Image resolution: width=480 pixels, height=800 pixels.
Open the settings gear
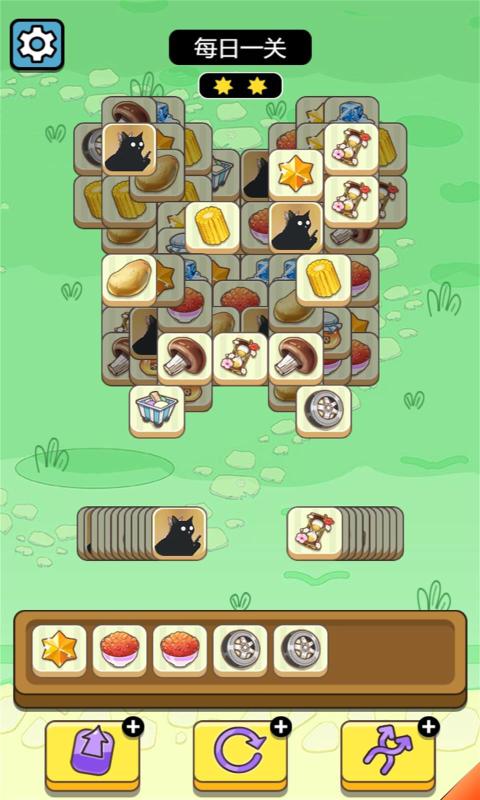coord(37,45)
